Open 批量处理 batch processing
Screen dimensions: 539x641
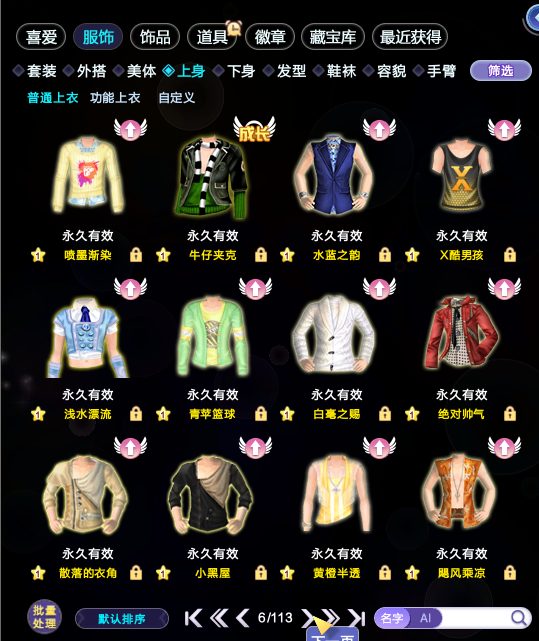pos(44,617)
